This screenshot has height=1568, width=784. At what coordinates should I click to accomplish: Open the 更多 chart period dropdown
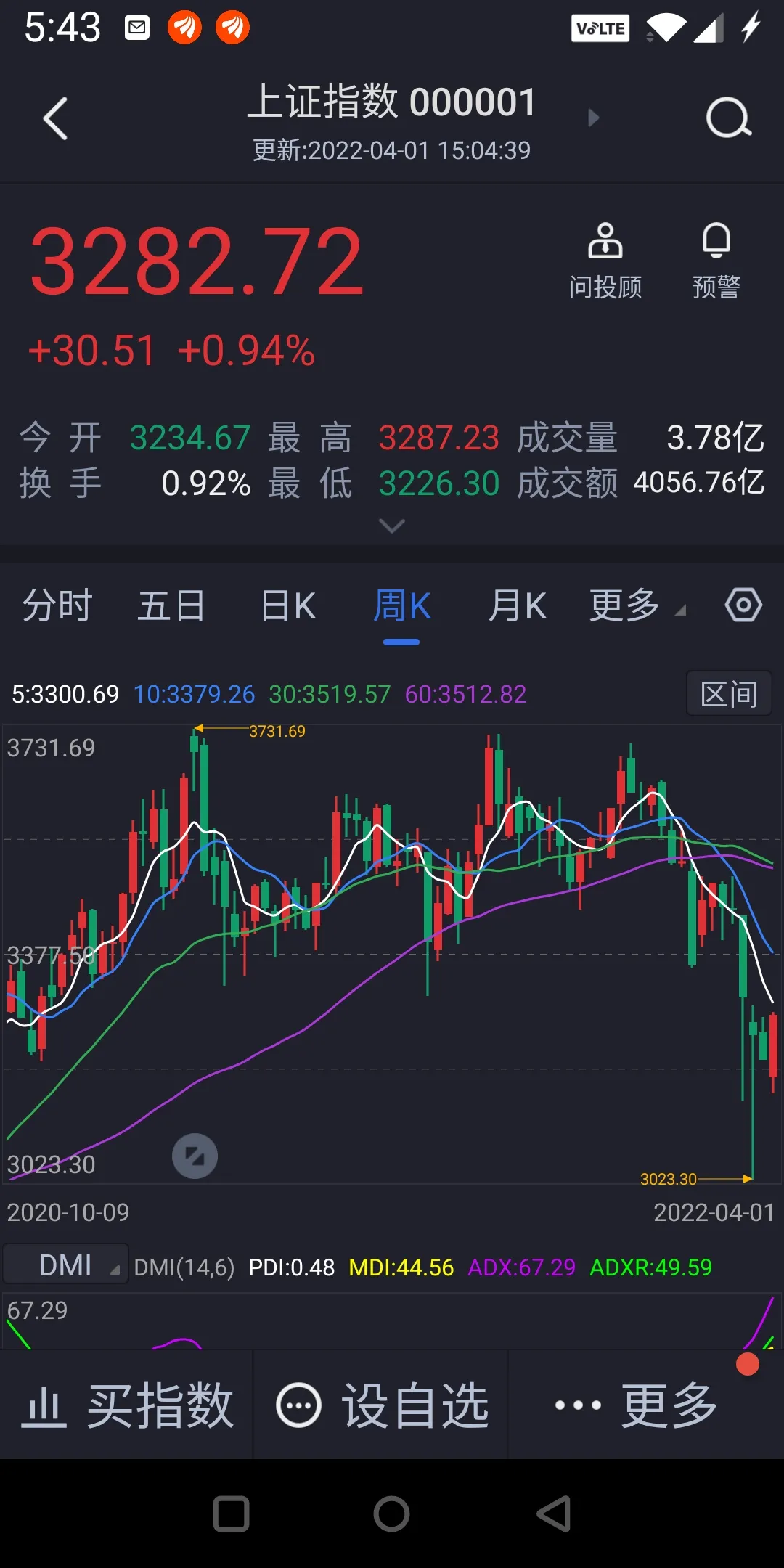click(x=637, y=605)
